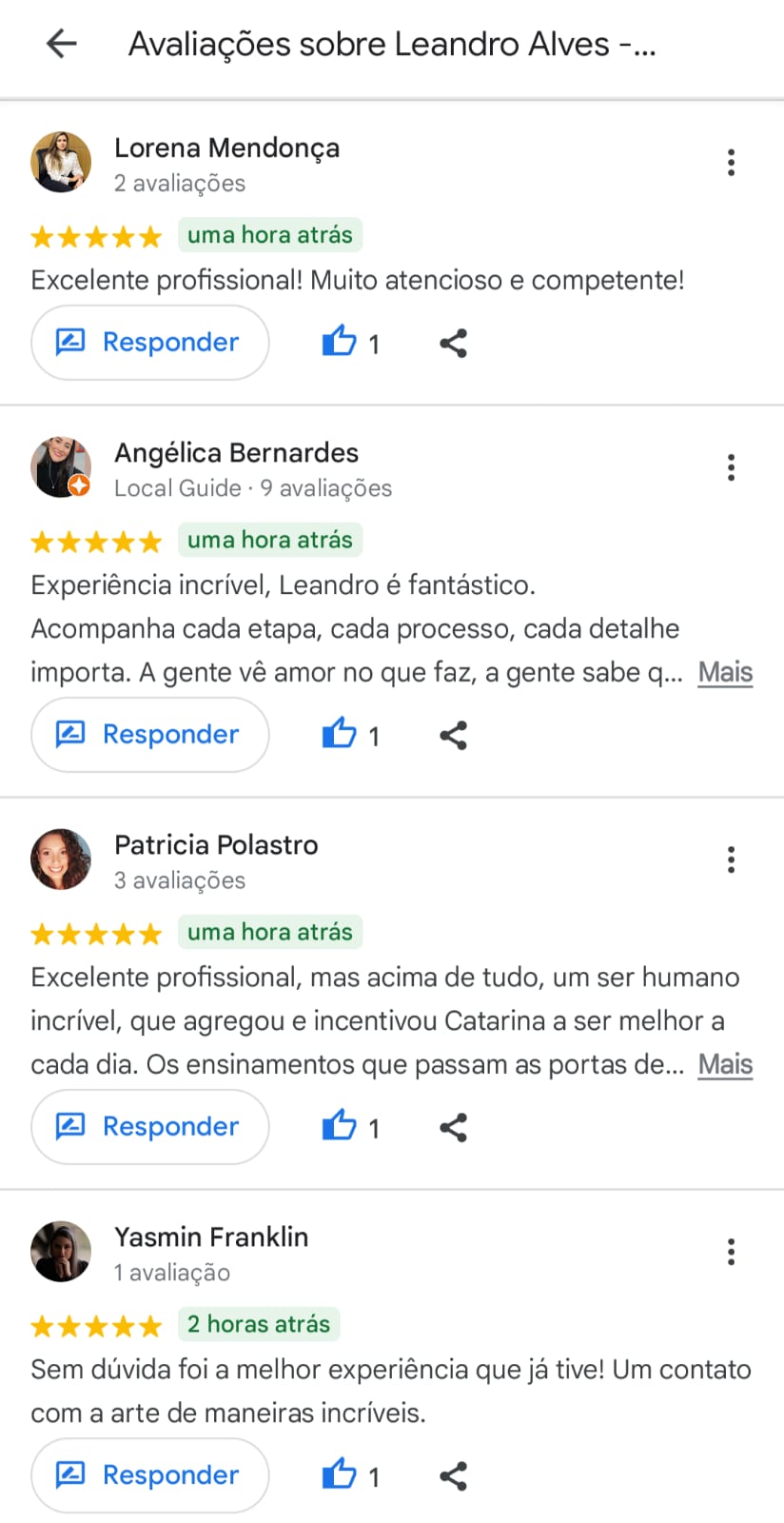Open overflow menu on Angélica Bernardes' review
Screen dimensions: 784x1523
(731, 467)
